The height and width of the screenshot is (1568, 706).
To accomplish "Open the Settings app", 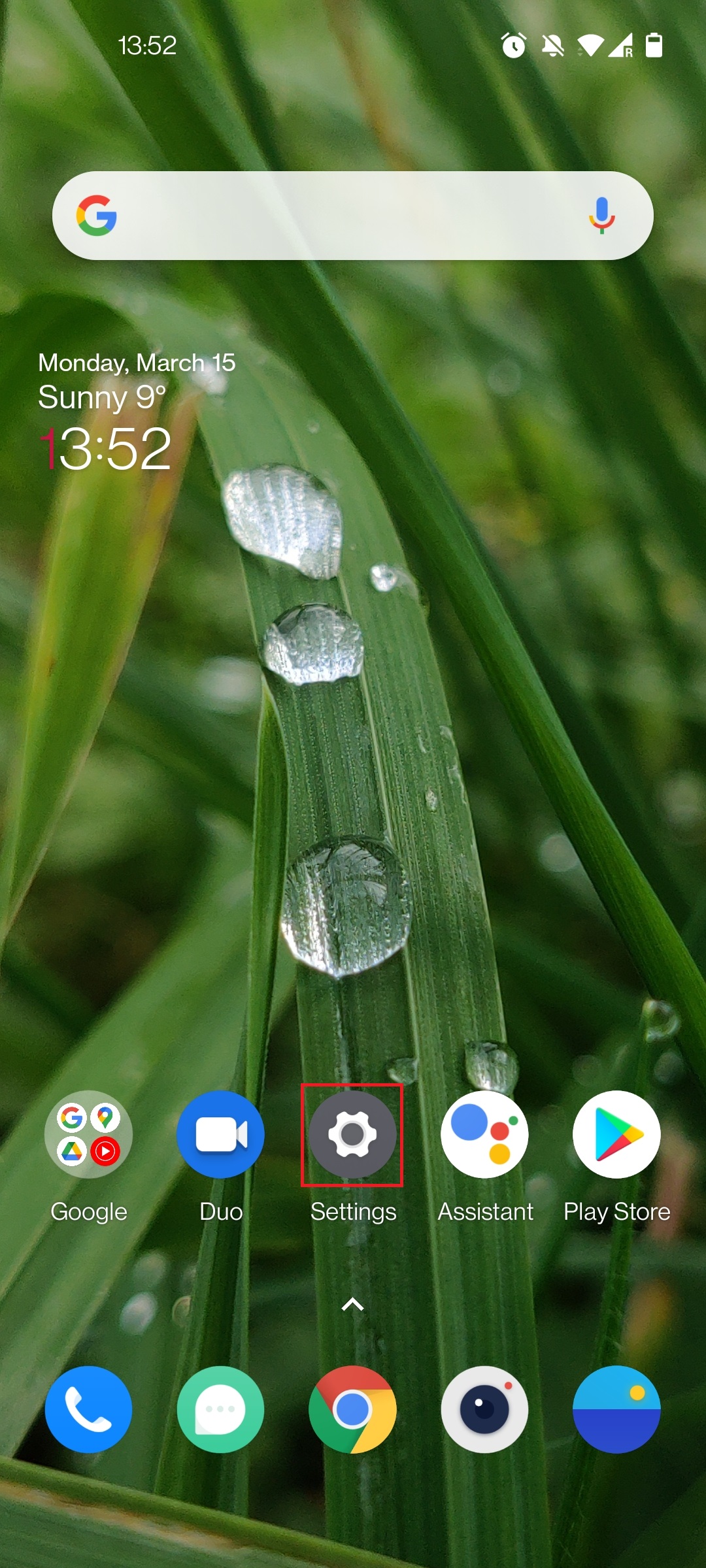I will tap(352, 1135).
